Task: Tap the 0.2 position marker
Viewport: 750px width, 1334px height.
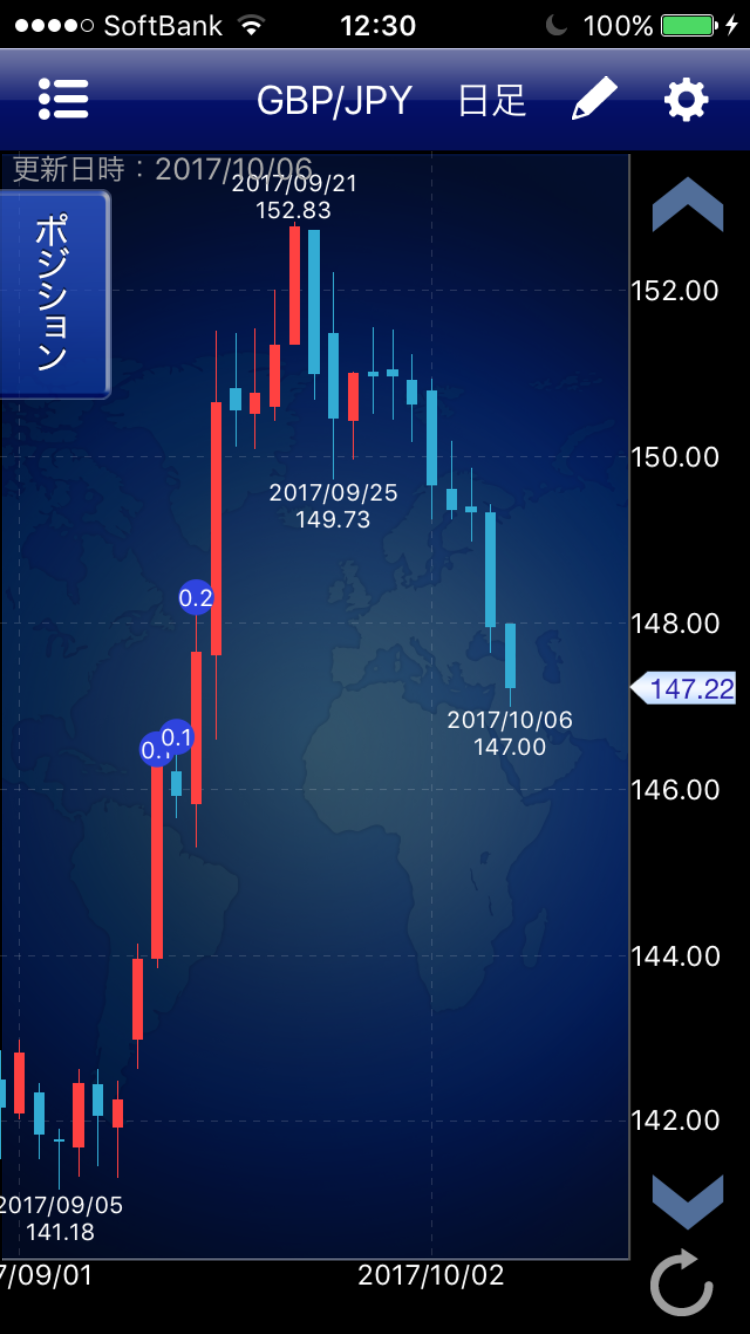Action: [x=196, y=598]
